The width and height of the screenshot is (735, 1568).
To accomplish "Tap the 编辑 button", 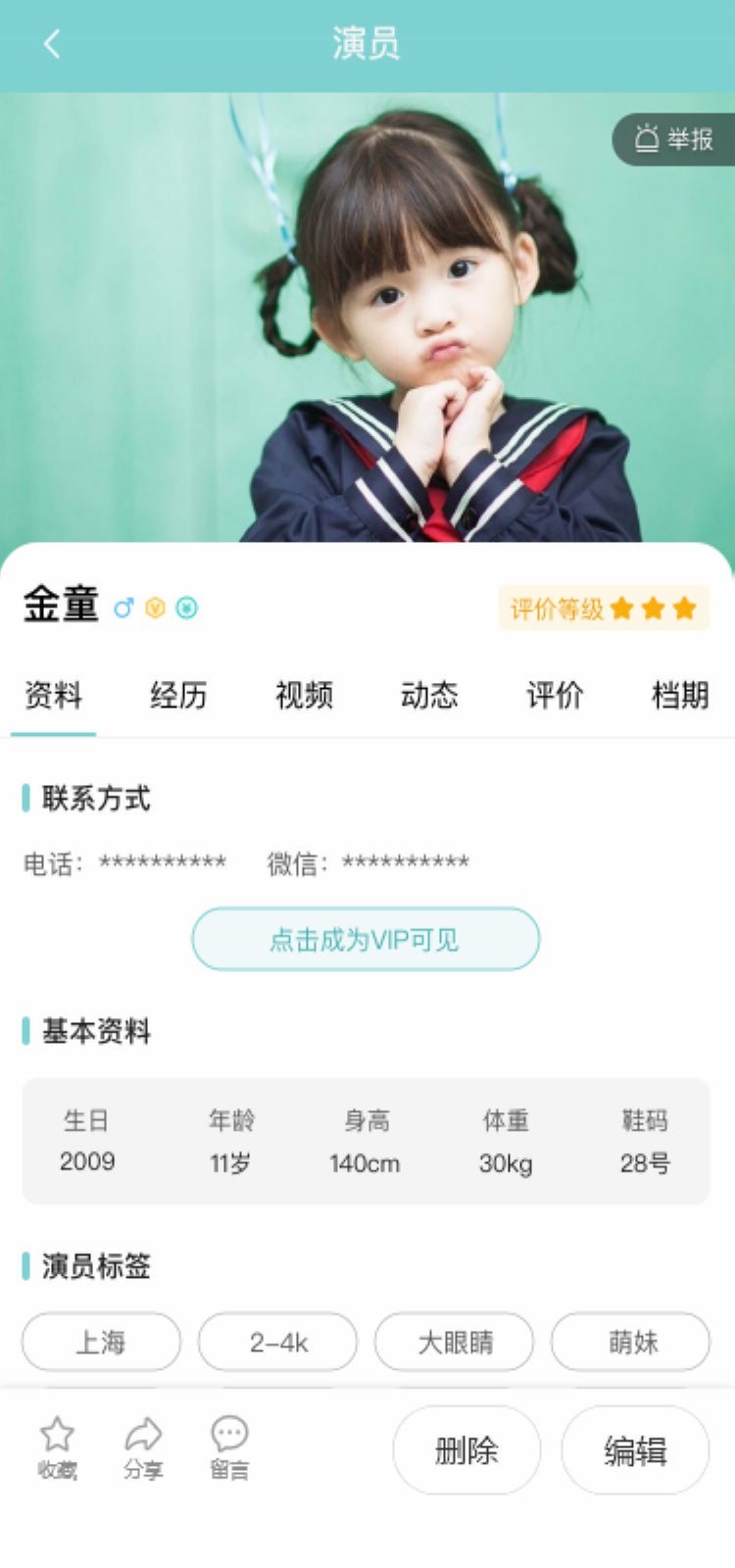I will [635, 1449].
